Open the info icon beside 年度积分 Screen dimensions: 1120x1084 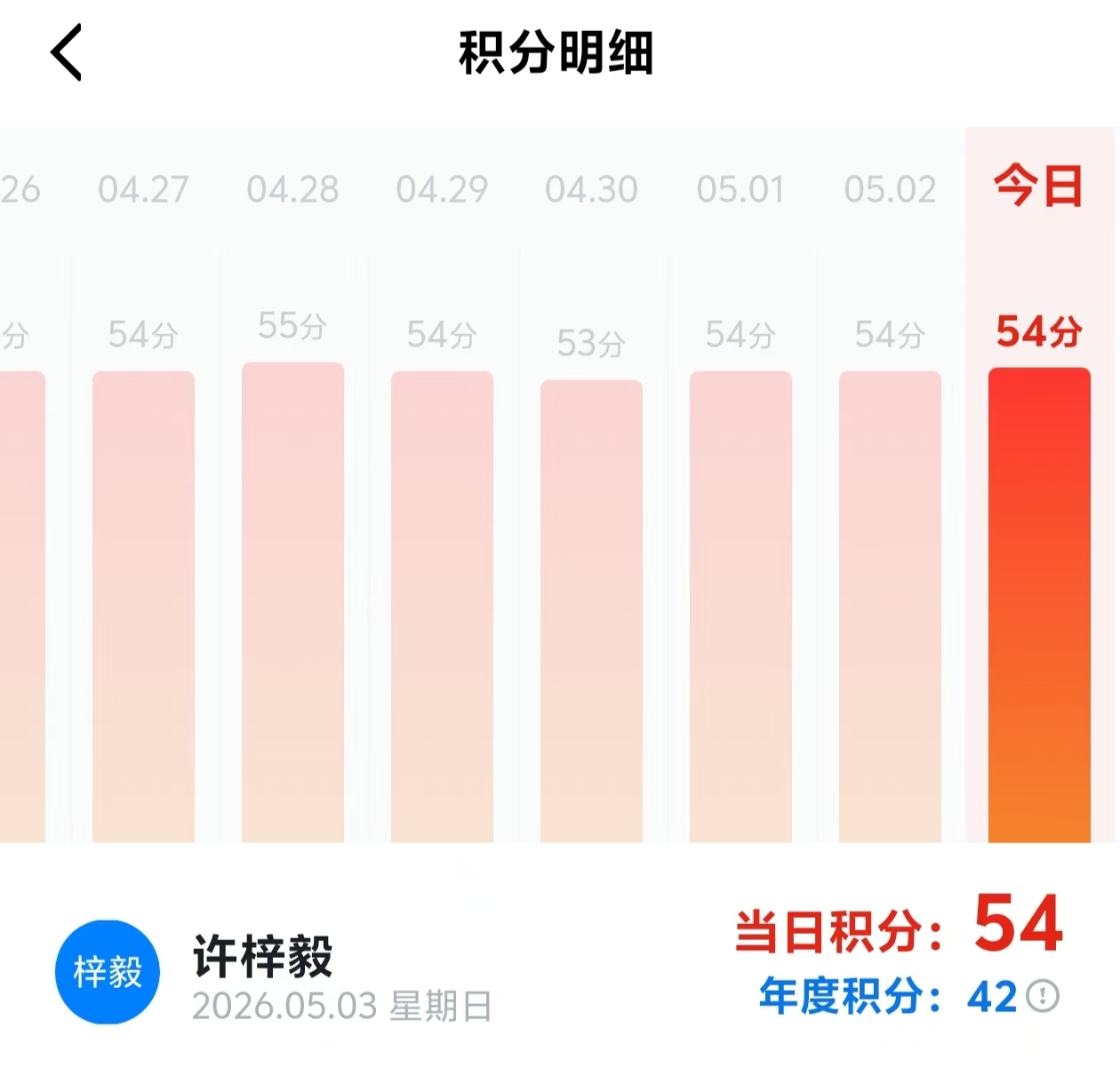click(x=1043, y=996)
